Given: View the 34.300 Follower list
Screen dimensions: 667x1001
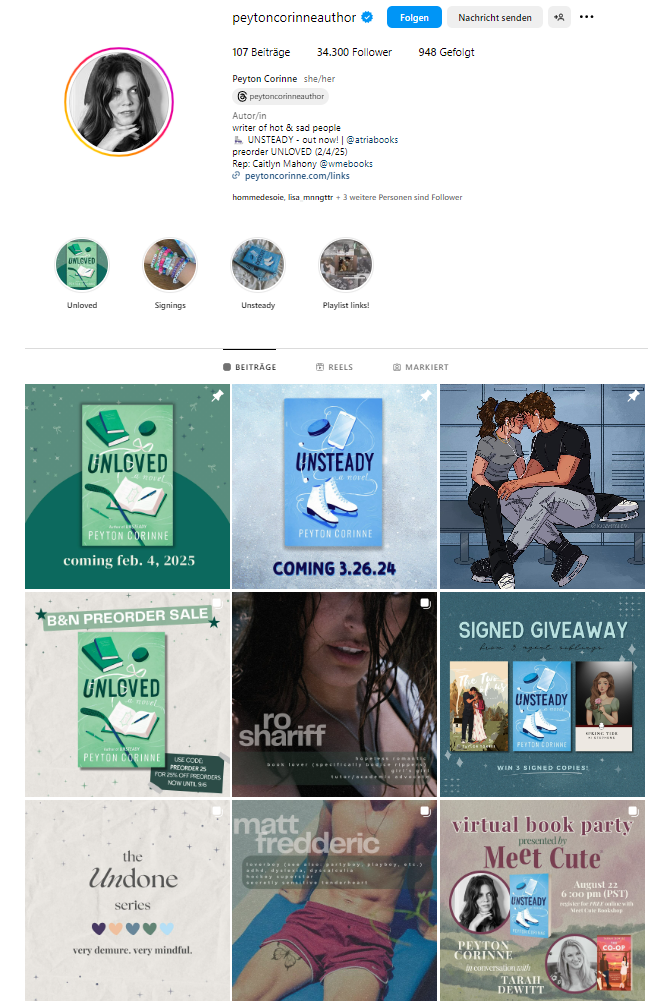Looking at the screenshot, I should tap(354, 52).
